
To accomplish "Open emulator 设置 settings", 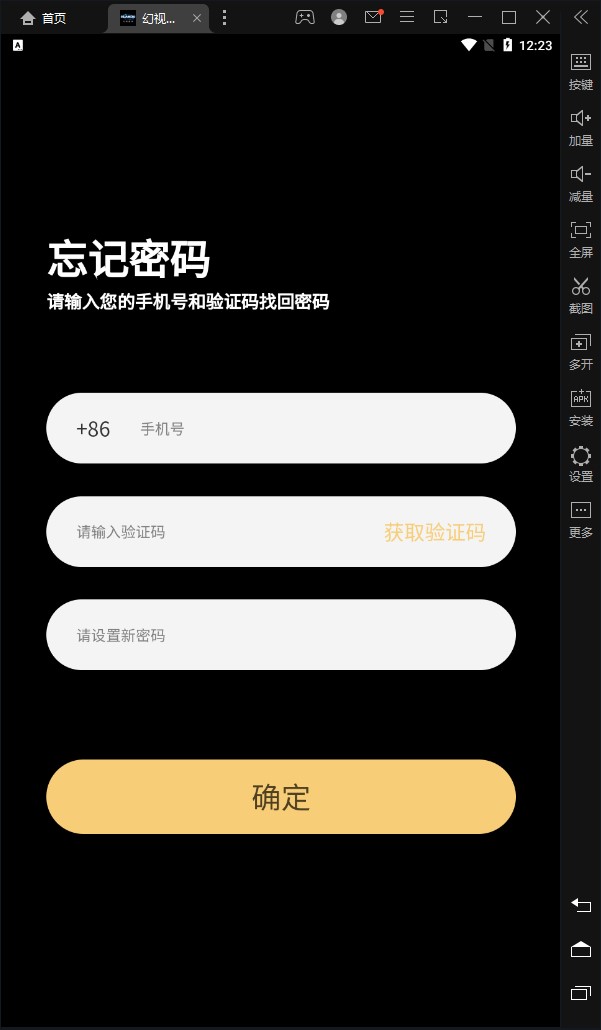I will click(x=581, y=461).
